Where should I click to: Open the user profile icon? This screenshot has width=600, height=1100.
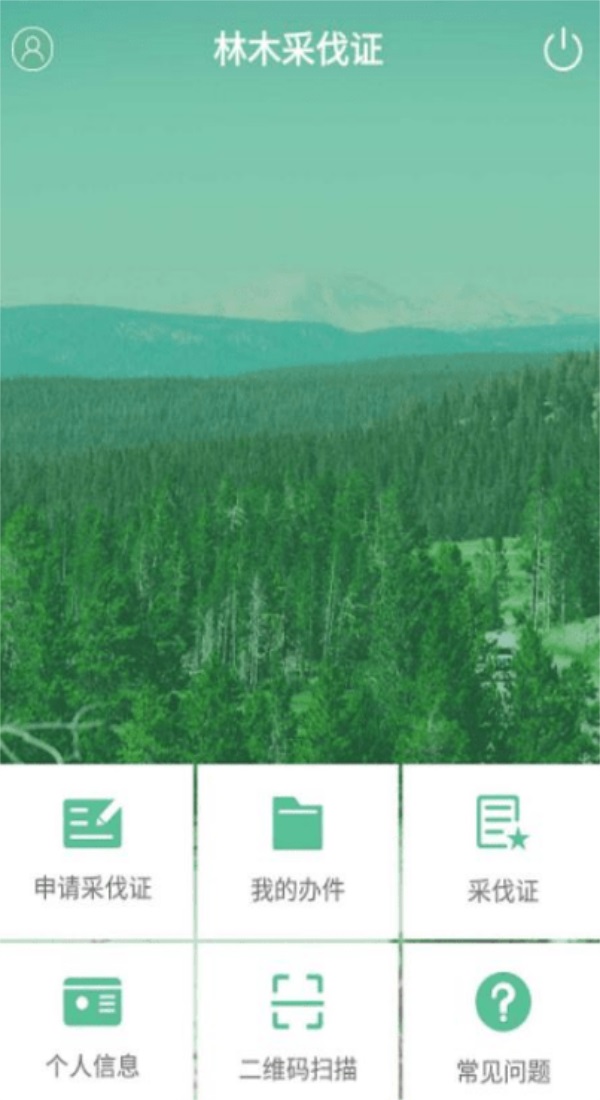tap(33, 49)
